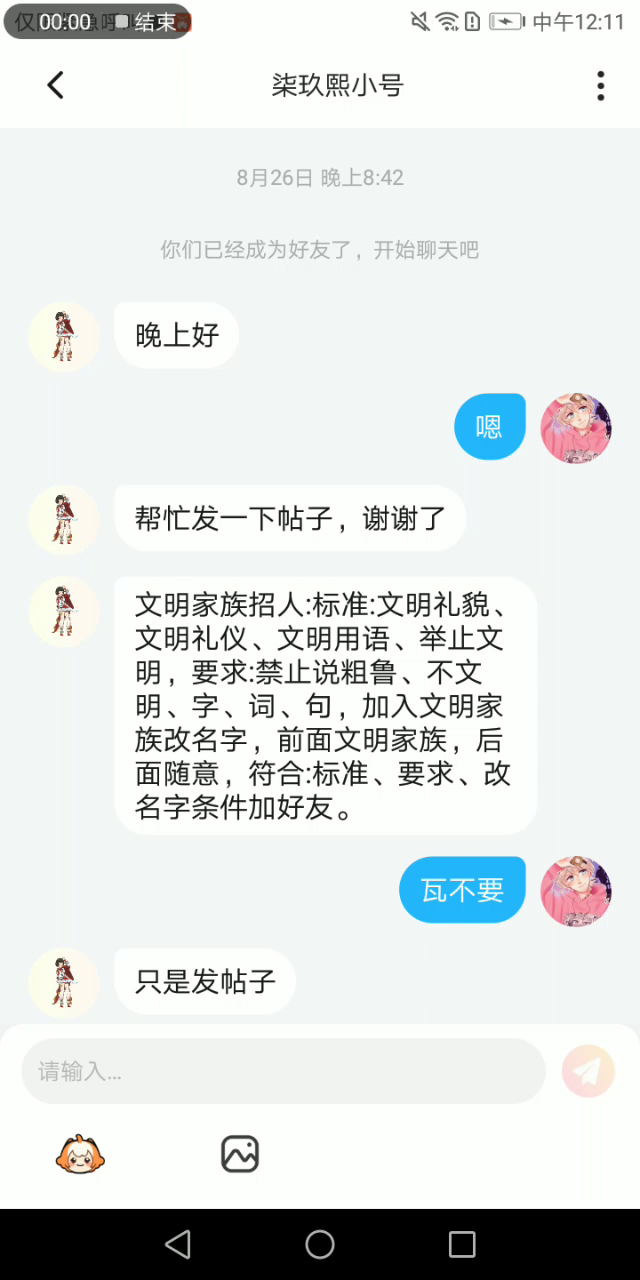Open the three-dot overflow menu
640x1280 pixels.
click(600, 86)
